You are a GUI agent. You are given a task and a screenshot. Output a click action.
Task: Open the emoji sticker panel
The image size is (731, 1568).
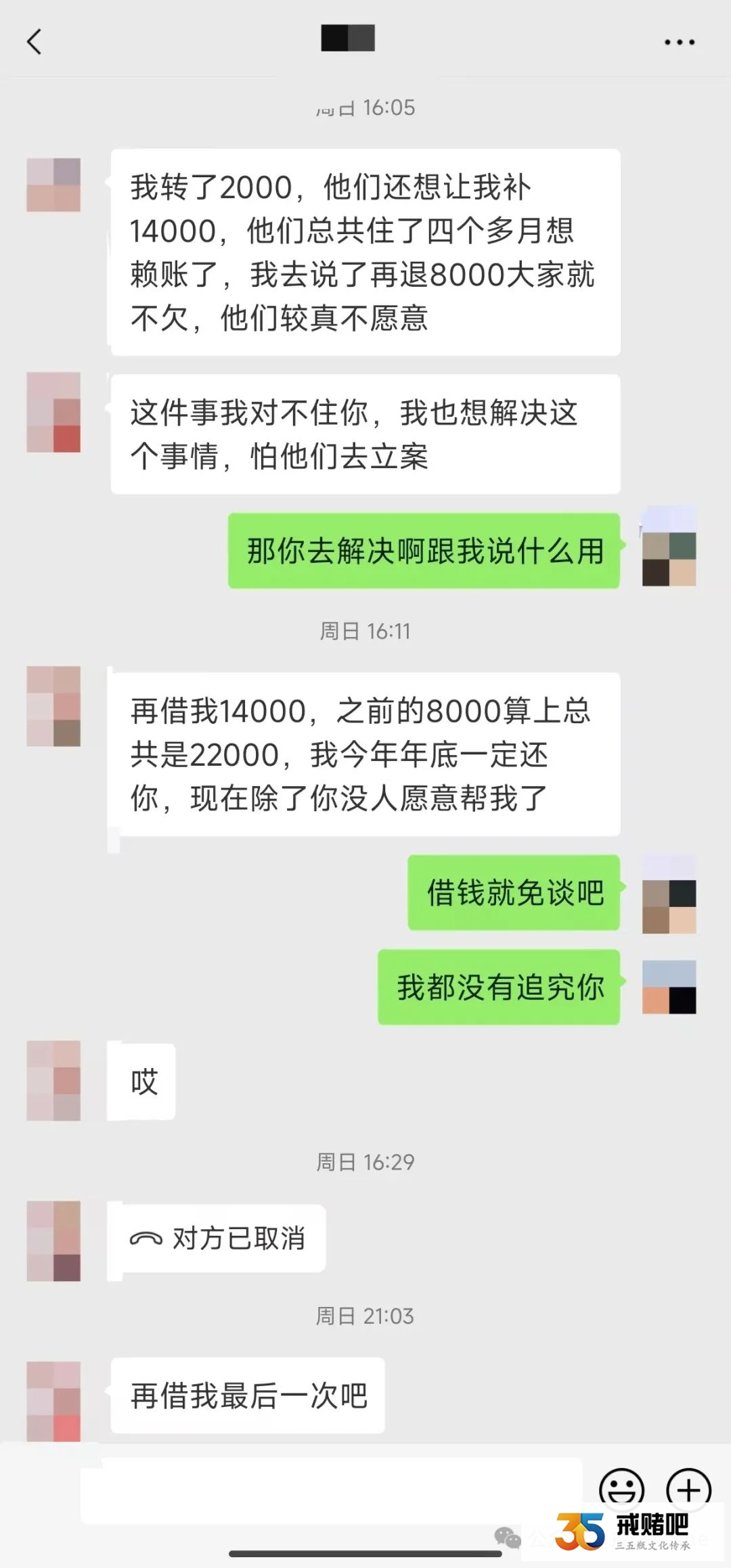pyautogui.click(x=621, y=1488)
